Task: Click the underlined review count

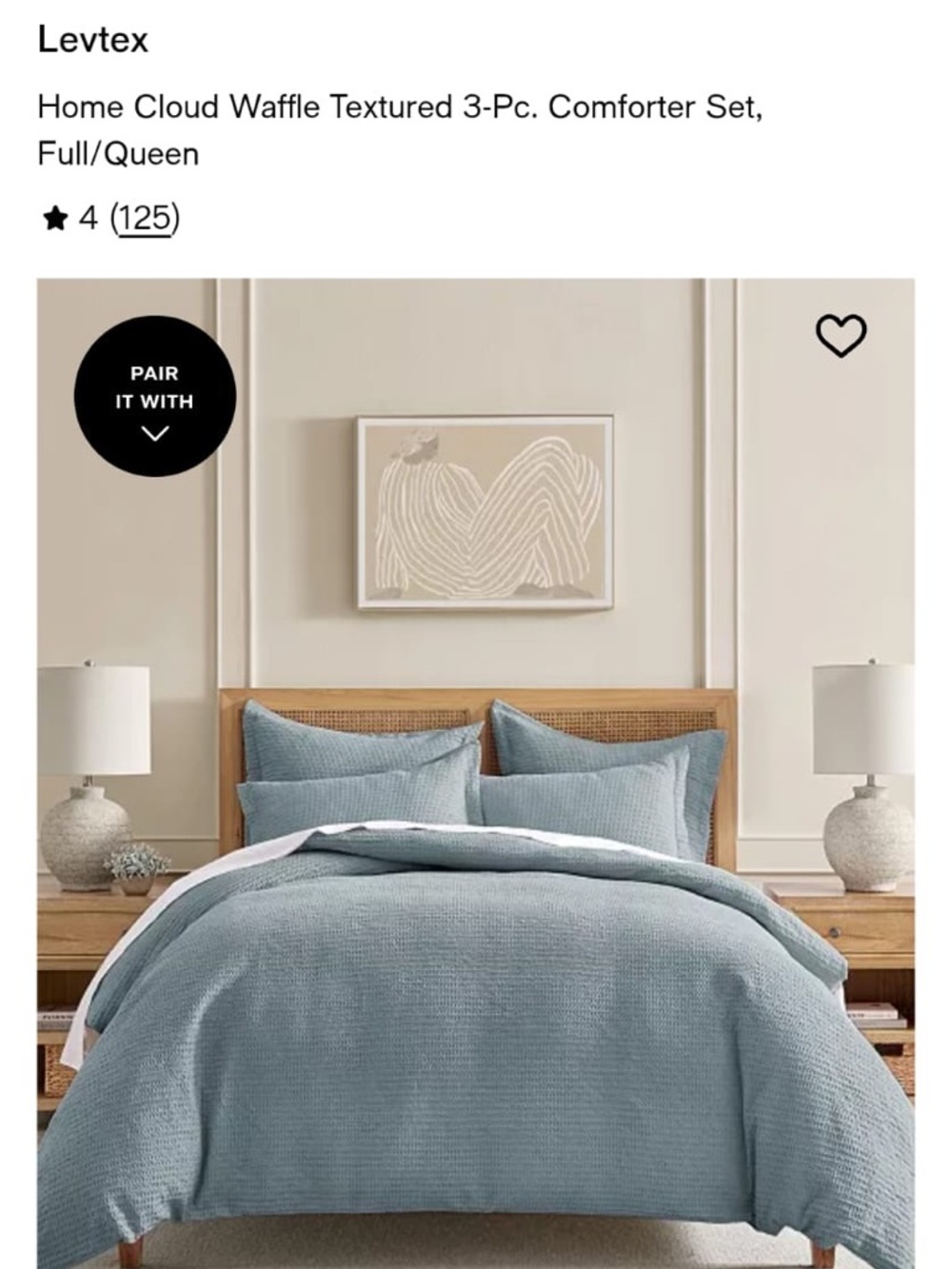Action: pyautogui.click(x=146, y=219)
